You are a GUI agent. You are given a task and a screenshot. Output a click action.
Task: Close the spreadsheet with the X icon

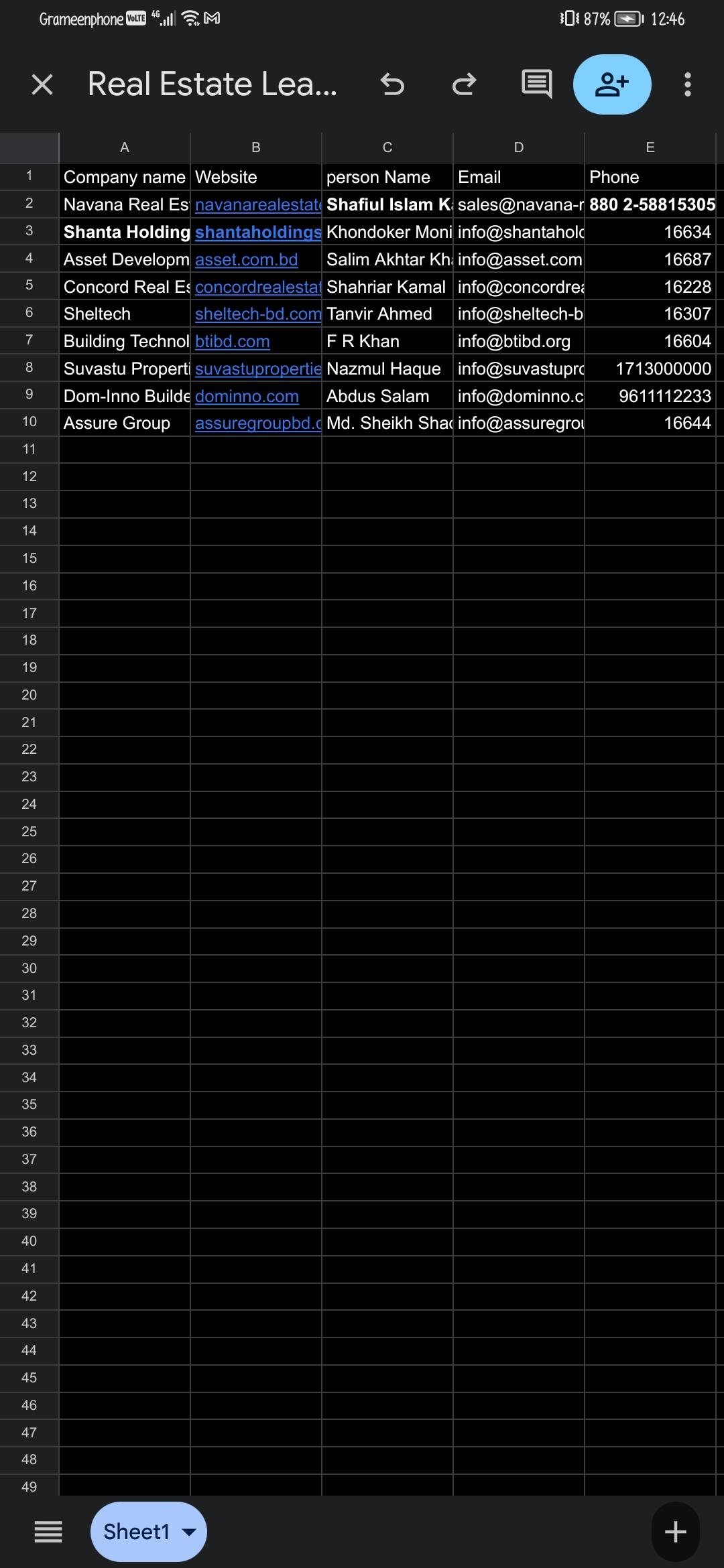[x=42, y=84]
